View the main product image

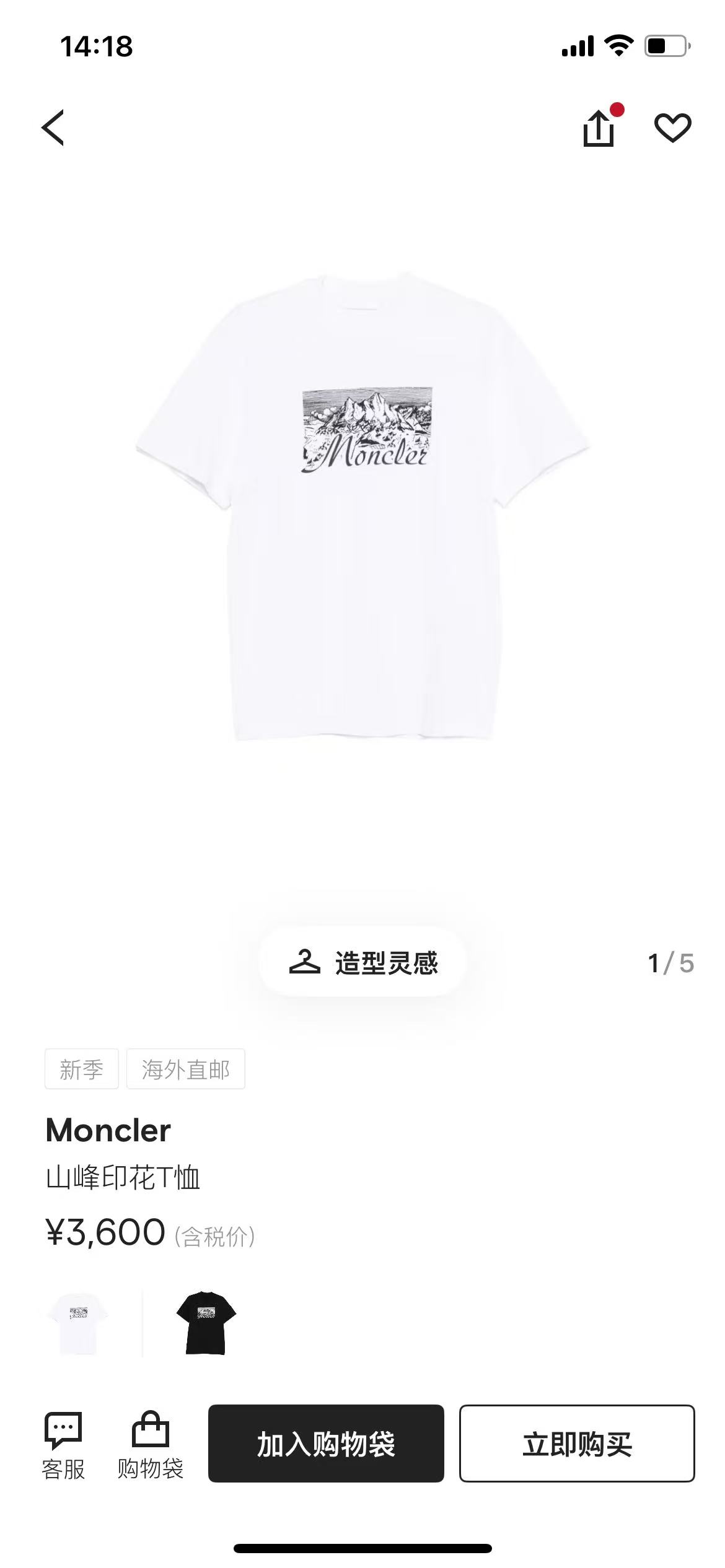pyautogui.click(x=362, y=505)
